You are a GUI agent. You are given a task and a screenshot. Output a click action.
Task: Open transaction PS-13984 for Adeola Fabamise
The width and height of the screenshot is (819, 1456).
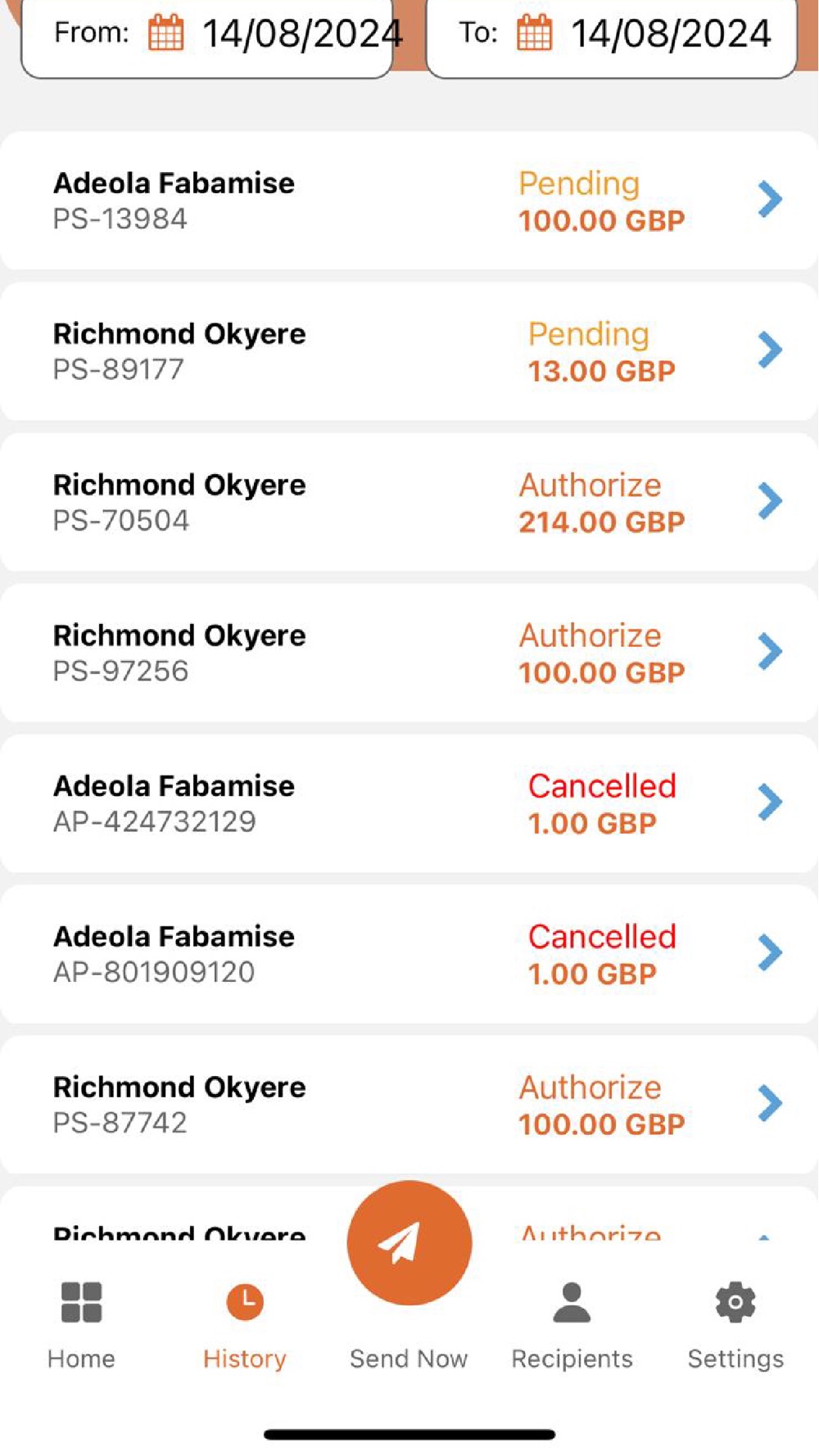point(409,201)
